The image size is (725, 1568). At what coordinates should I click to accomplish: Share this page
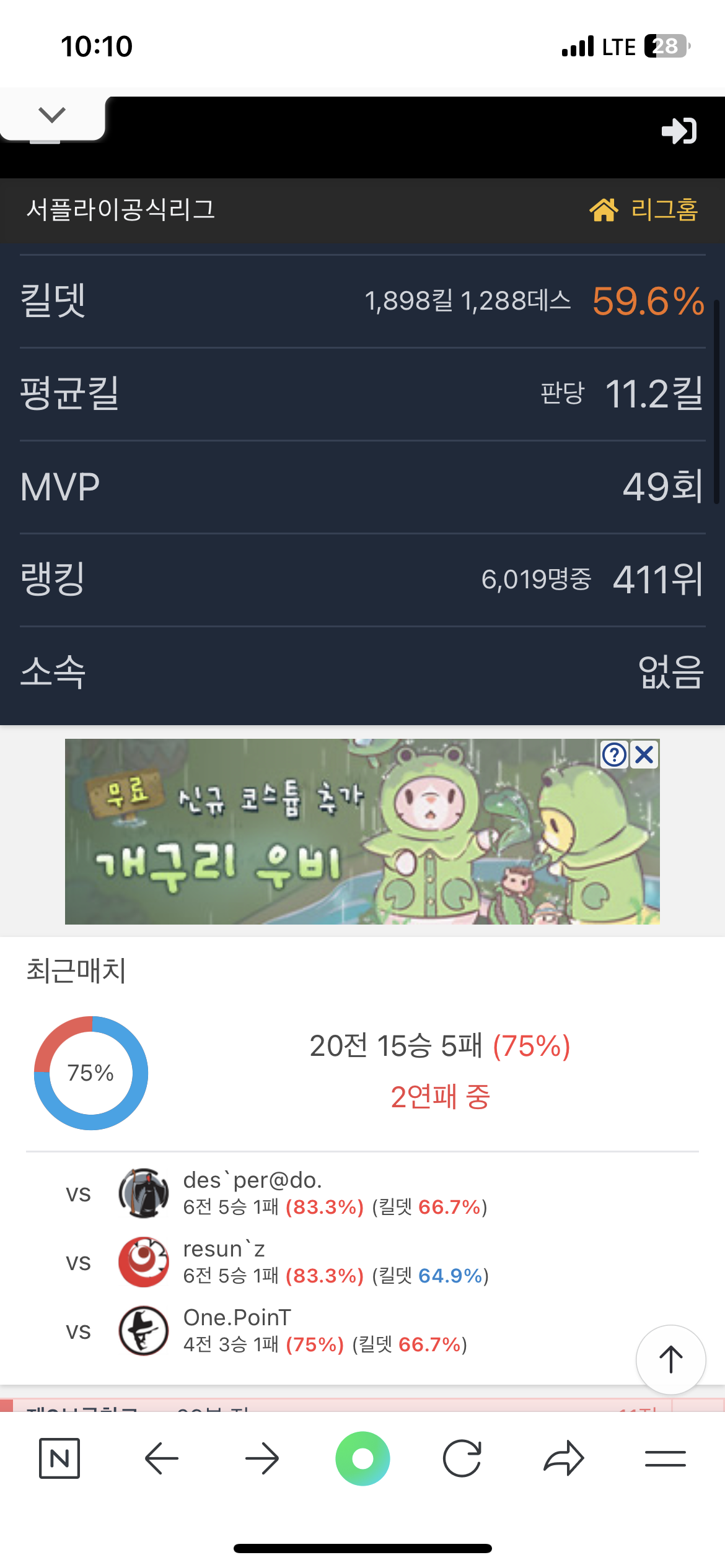pyautogui.click(x=563, y=1458)
